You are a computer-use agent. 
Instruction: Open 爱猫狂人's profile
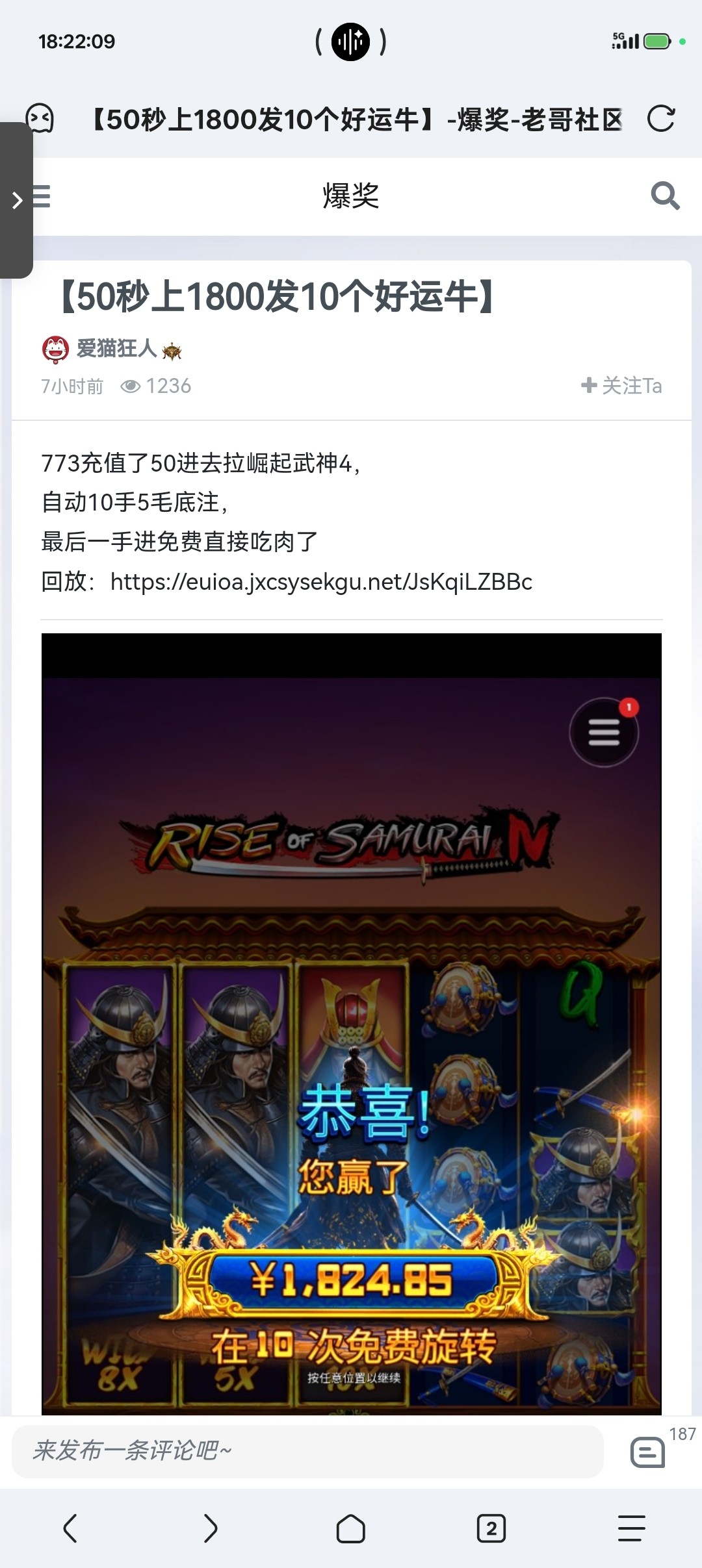point(116,349)
